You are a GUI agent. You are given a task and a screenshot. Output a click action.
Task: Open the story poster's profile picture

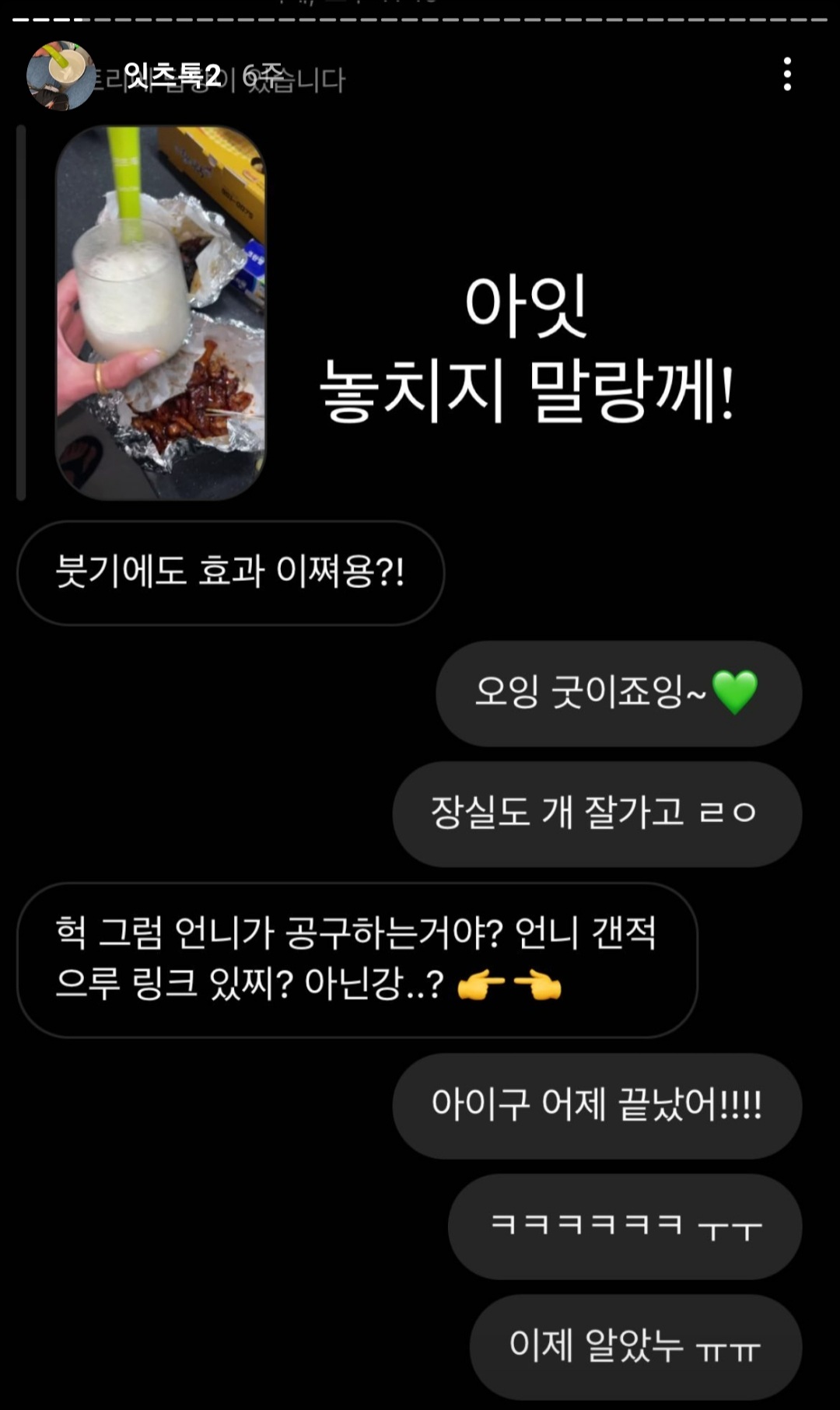coord(60,75)
